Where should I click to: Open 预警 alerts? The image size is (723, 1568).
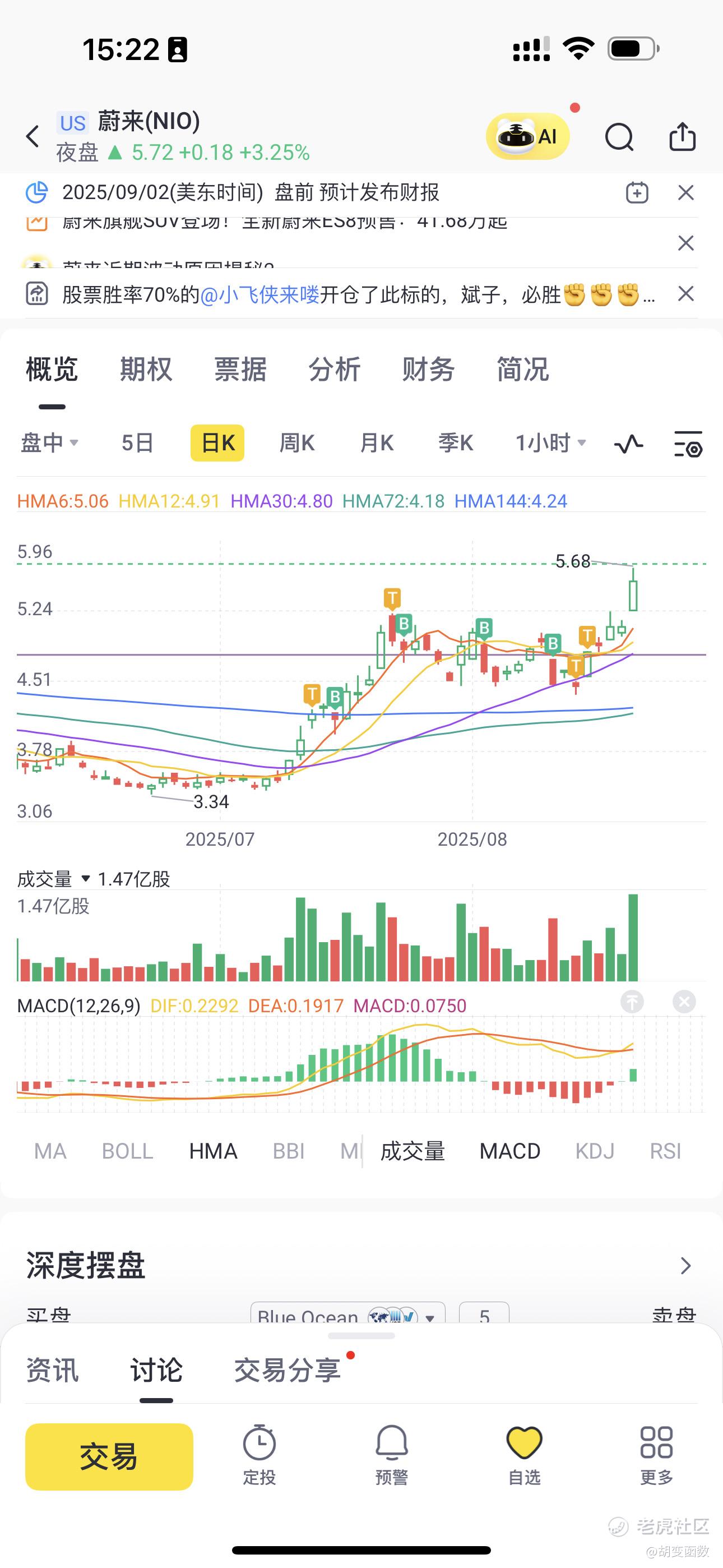392,1455
